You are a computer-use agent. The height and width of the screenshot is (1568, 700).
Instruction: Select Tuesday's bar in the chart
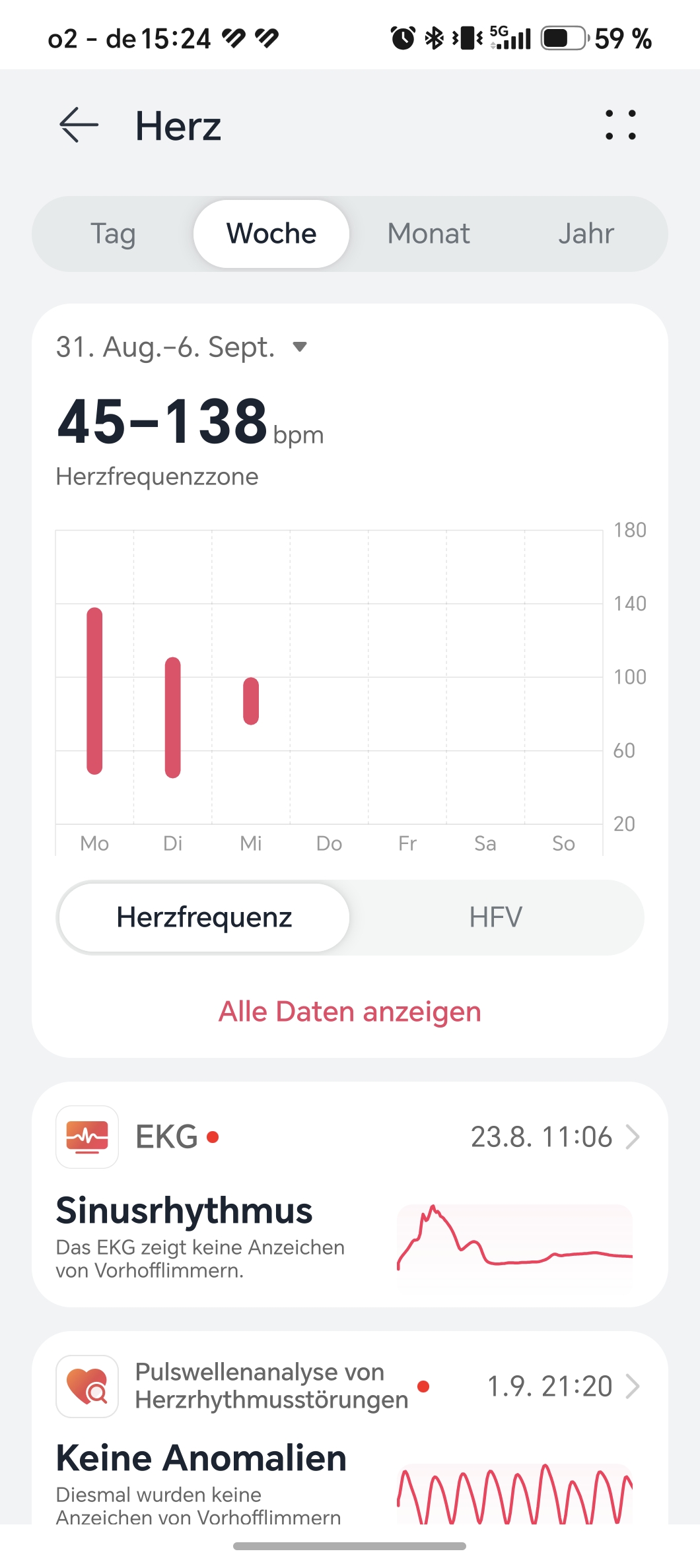point(173,717)
